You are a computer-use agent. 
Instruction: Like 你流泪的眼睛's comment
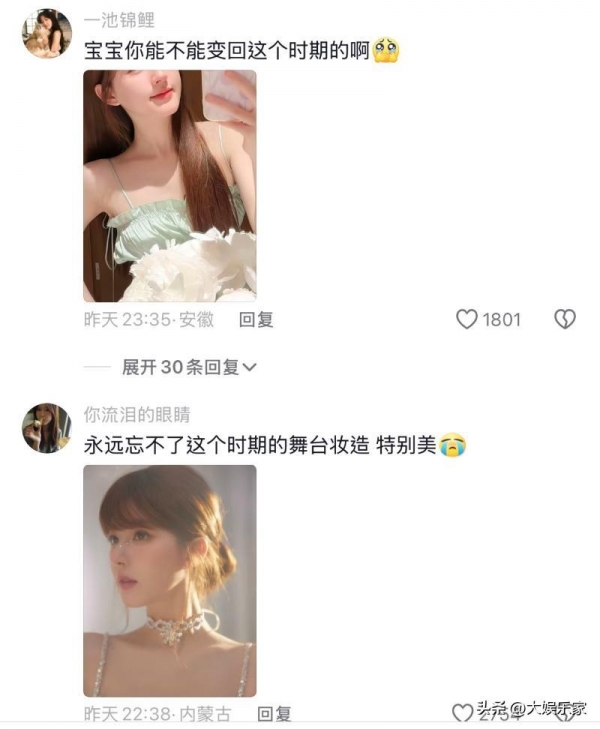point(463,713)
